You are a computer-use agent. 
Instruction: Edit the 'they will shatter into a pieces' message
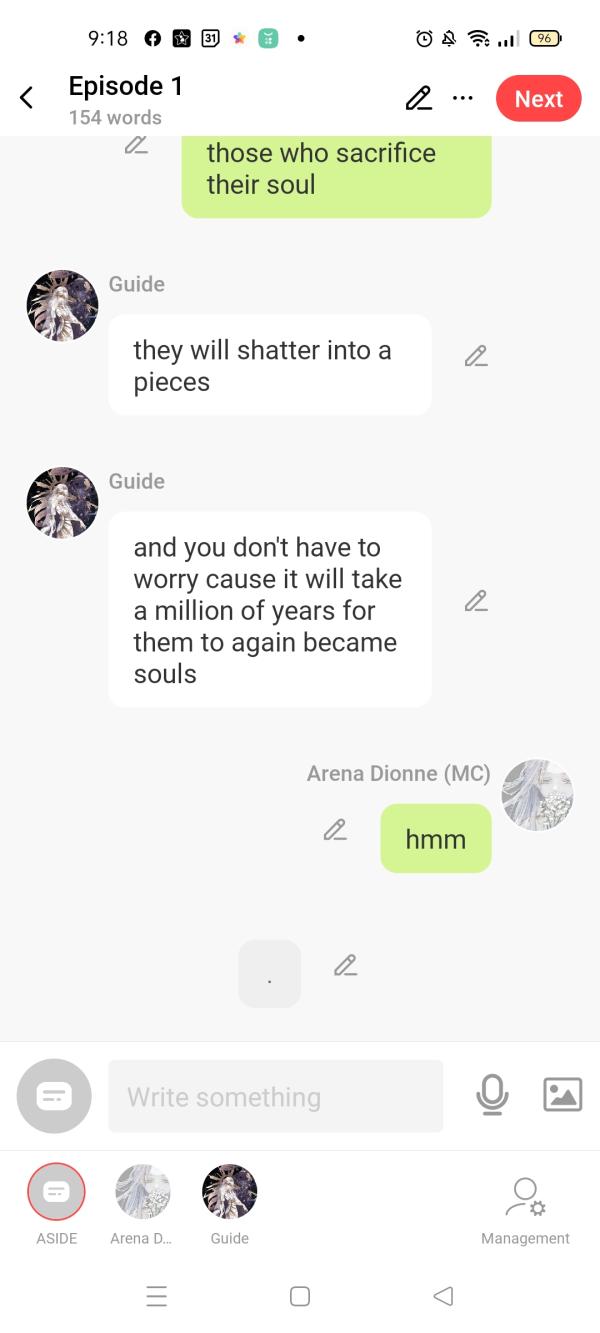click(476, 356)
